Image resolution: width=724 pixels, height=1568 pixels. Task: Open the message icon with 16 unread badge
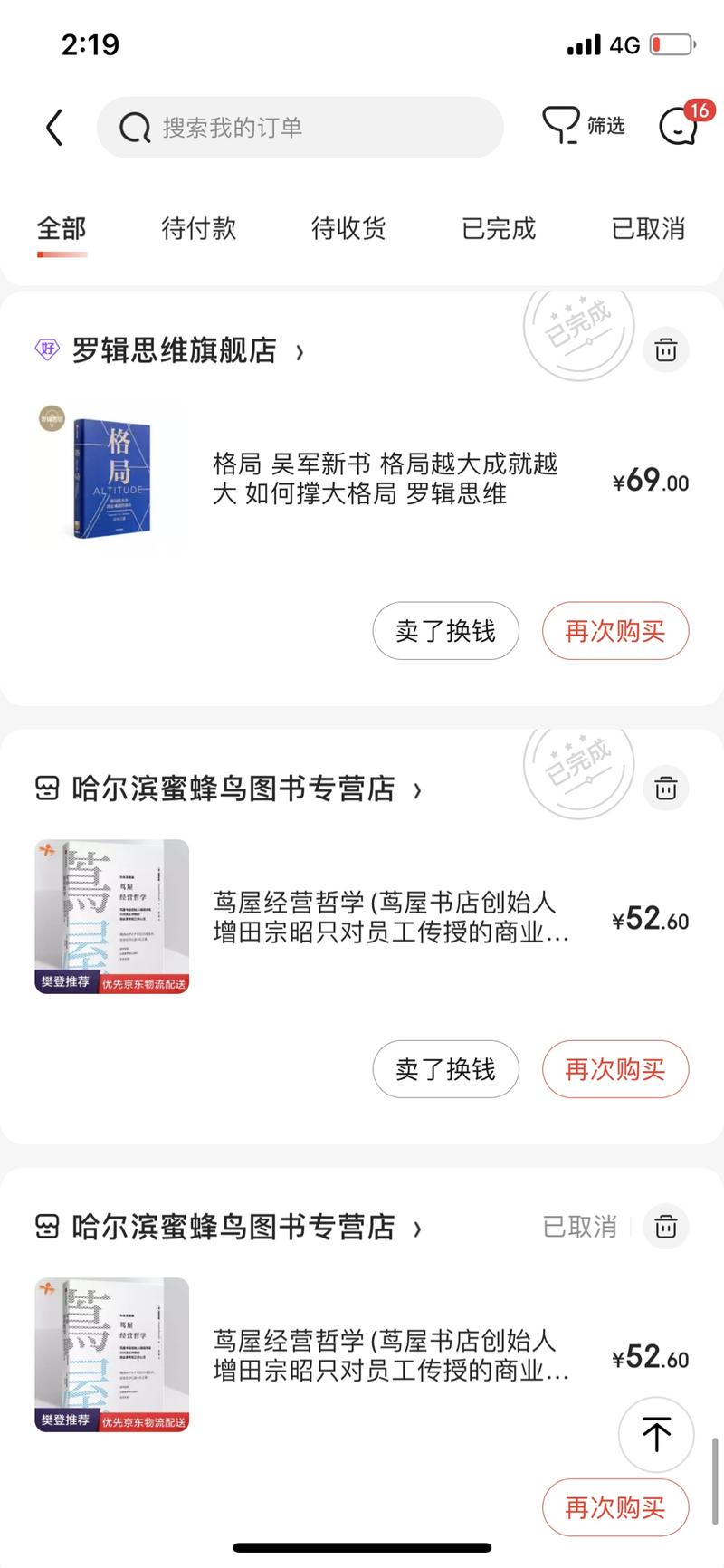pyautogui.click(x=677, y=127)
